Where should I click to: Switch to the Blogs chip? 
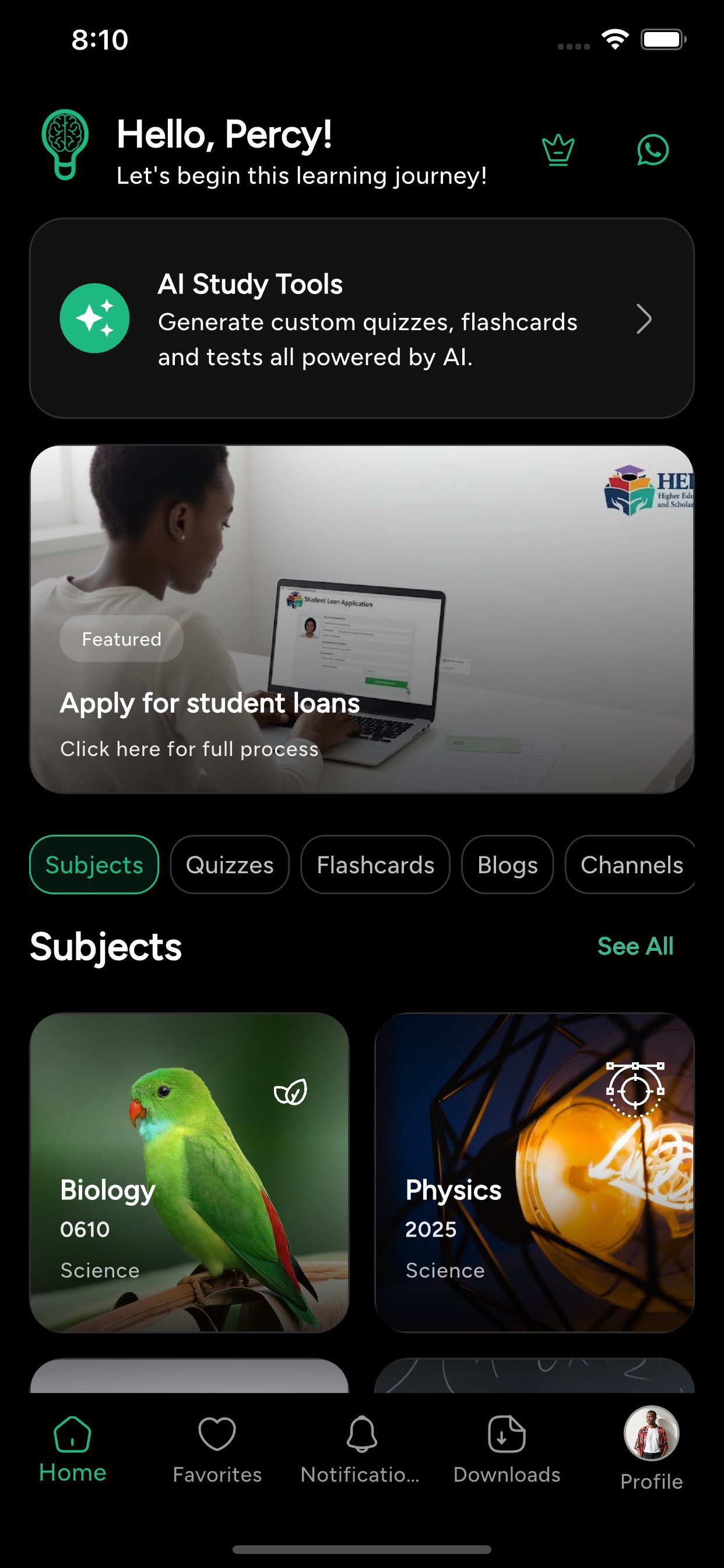point(507,864)
